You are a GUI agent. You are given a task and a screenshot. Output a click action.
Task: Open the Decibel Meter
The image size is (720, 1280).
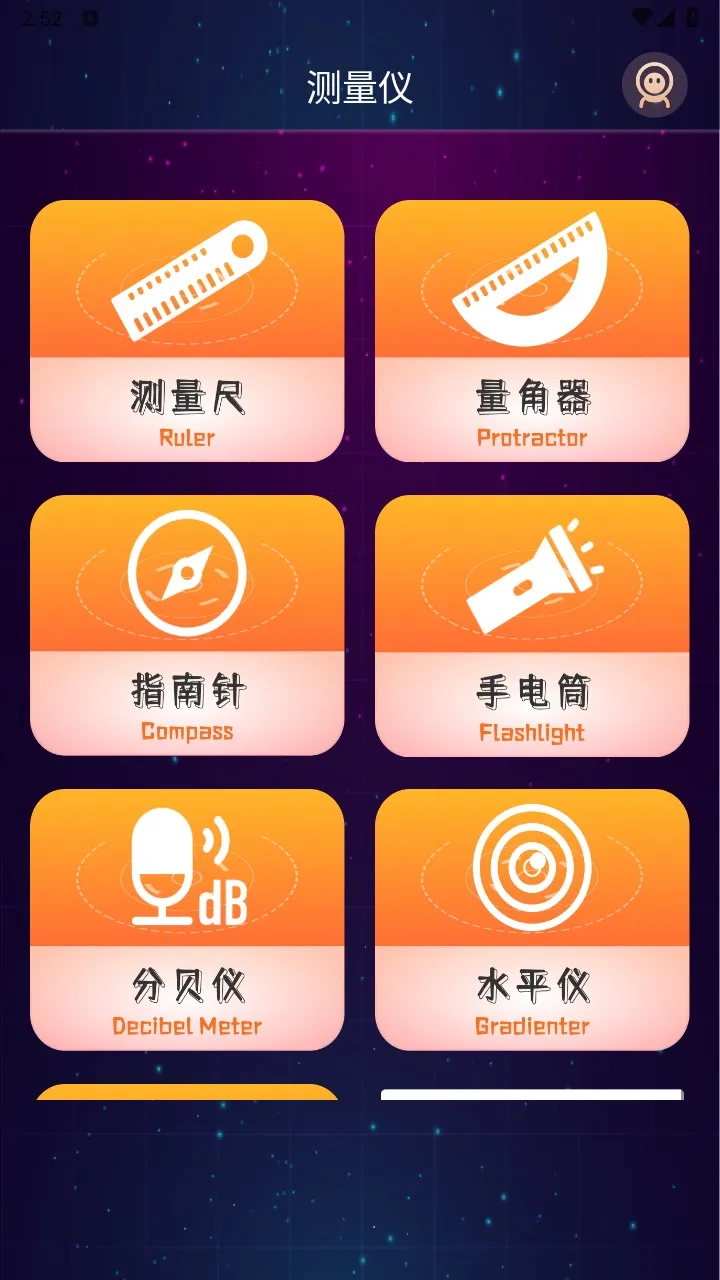pyautogui.click(x=187, y=920)
